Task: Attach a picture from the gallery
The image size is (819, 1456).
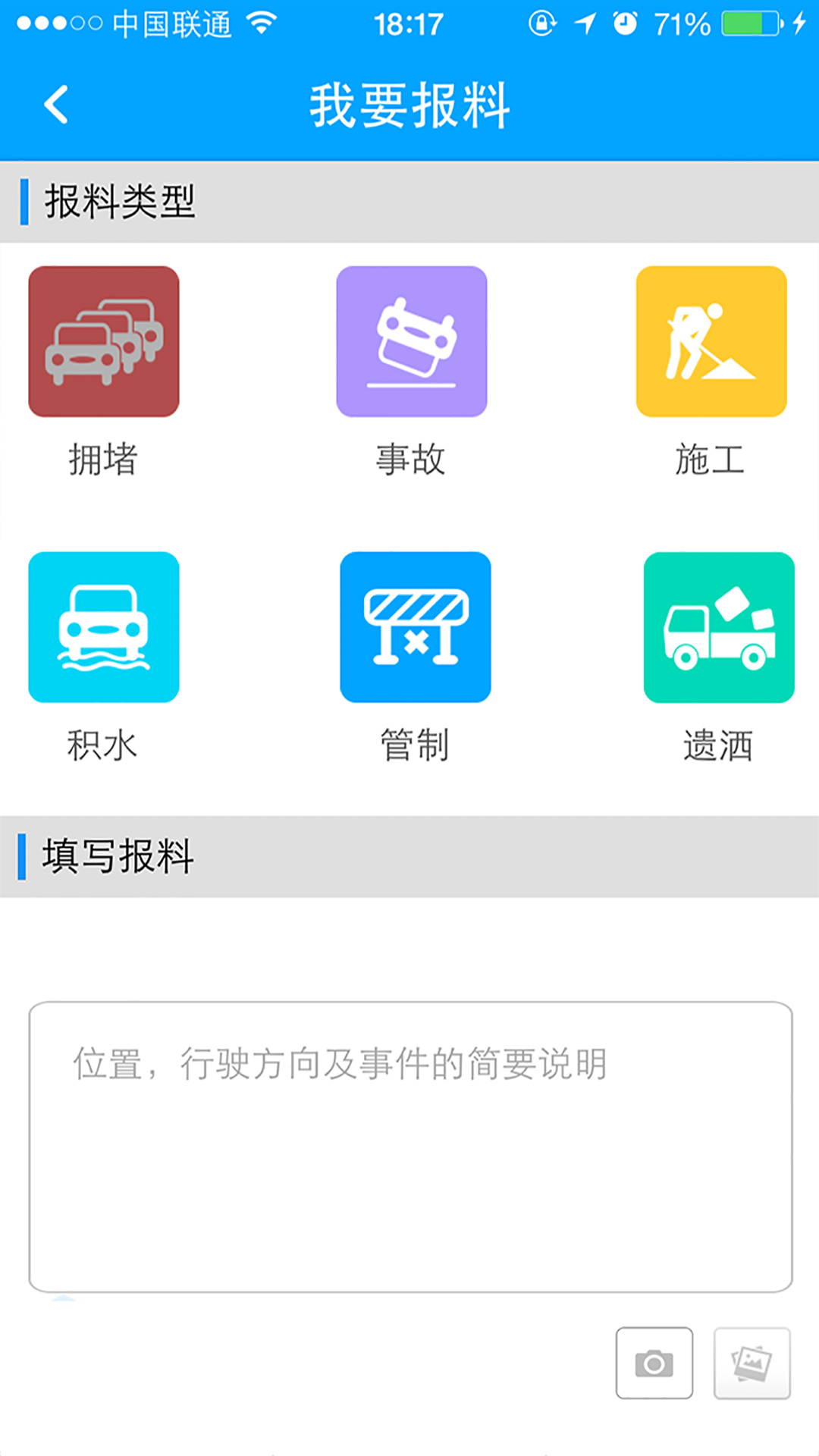Action: (752, 1363)
